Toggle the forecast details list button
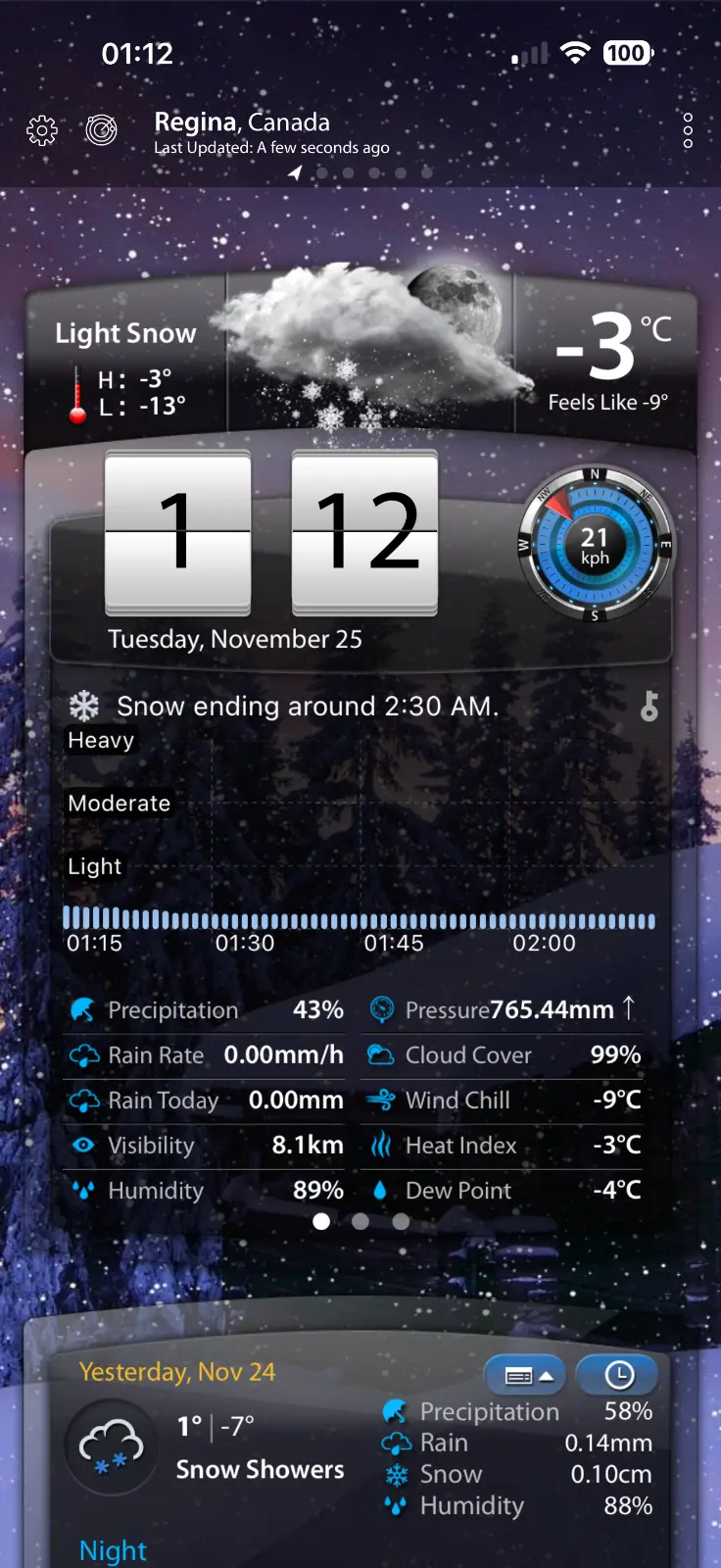Image resolution: width=721 pixels, height=1568 pixels. [526, 1375]
